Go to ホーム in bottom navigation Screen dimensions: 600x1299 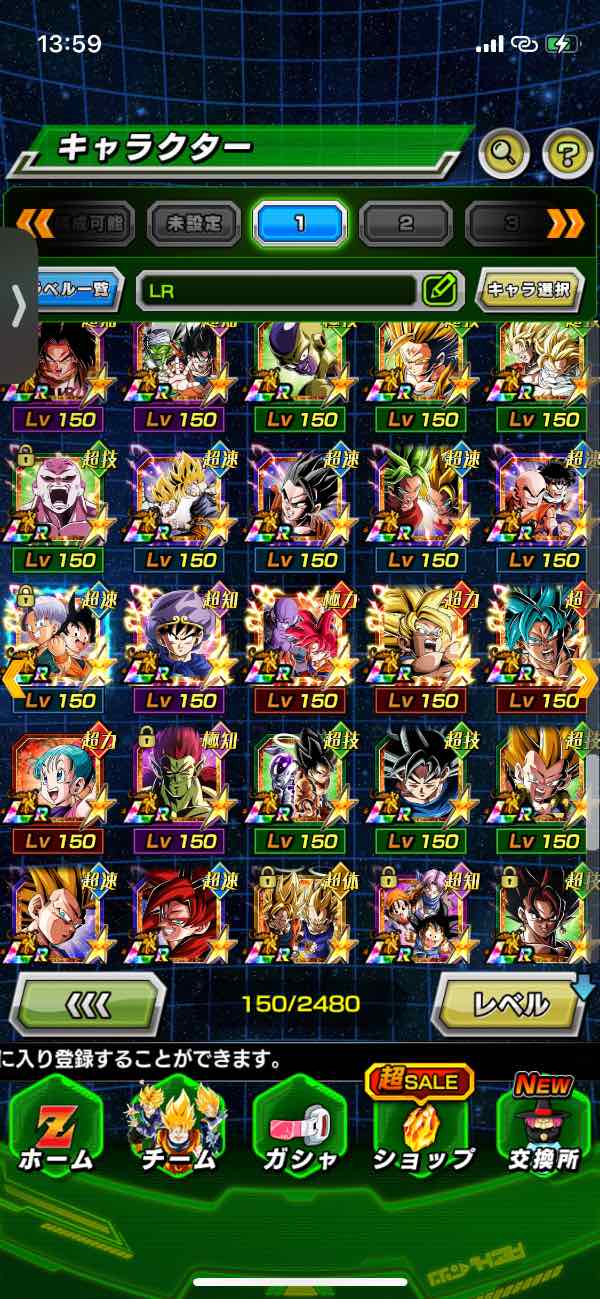tap(56, 1128)
